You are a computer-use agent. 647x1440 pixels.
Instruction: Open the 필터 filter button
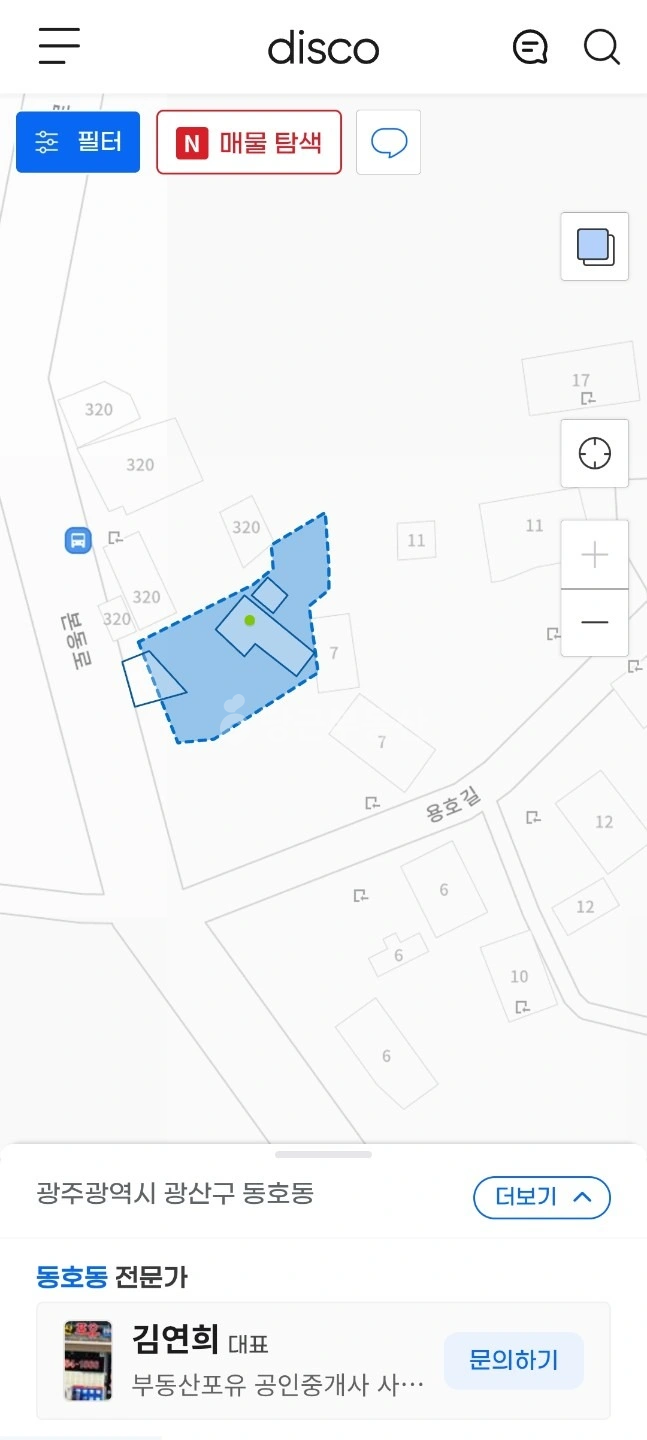click(x=78, y=142)
